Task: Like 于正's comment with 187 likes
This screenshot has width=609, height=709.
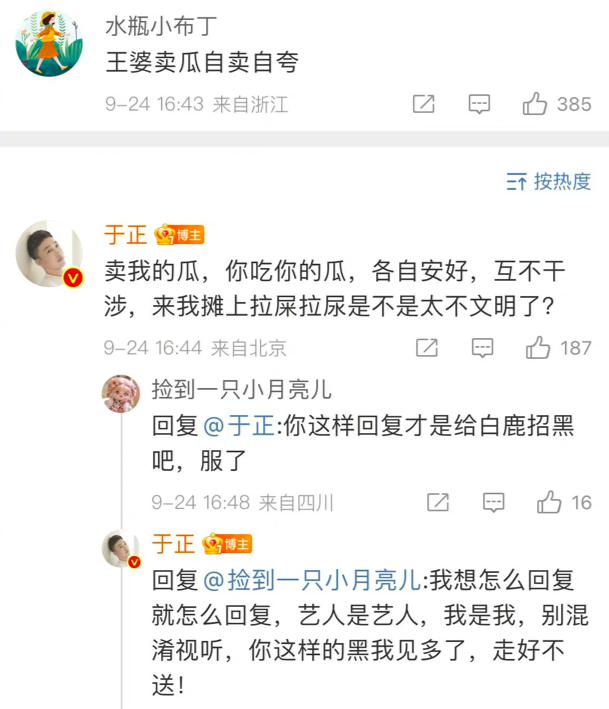Action: (x=539, y=347)
